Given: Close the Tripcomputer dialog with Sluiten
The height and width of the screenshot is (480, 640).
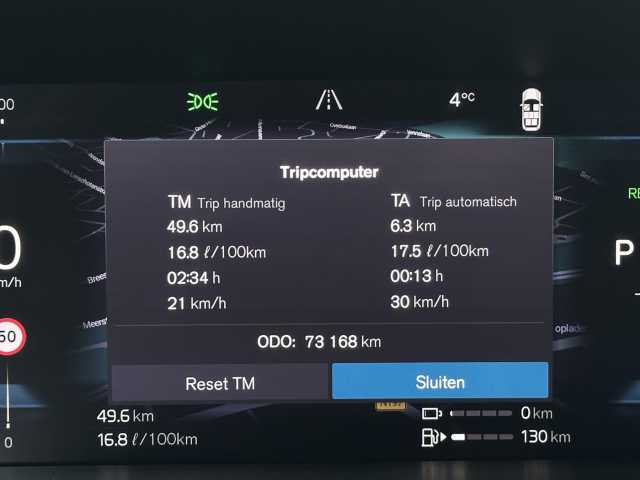Looking at the screenshot, I should coord(440,381).
